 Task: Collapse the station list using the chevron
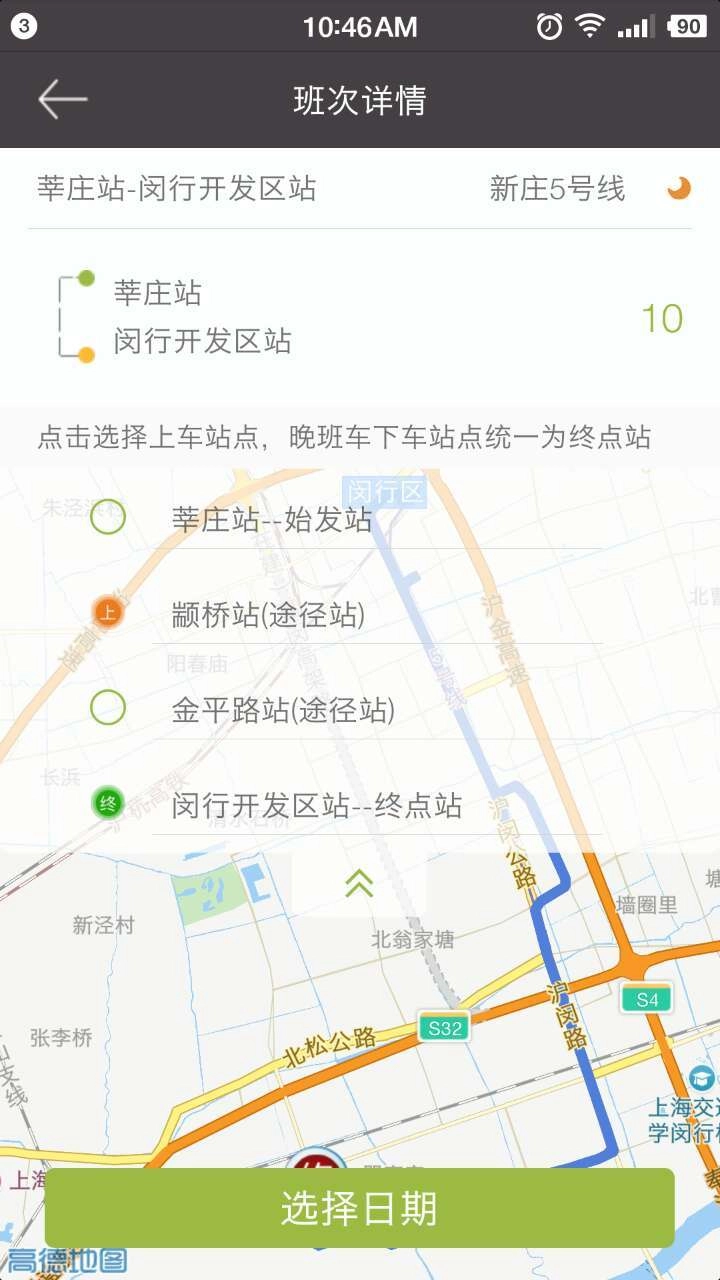pos(360,883)
